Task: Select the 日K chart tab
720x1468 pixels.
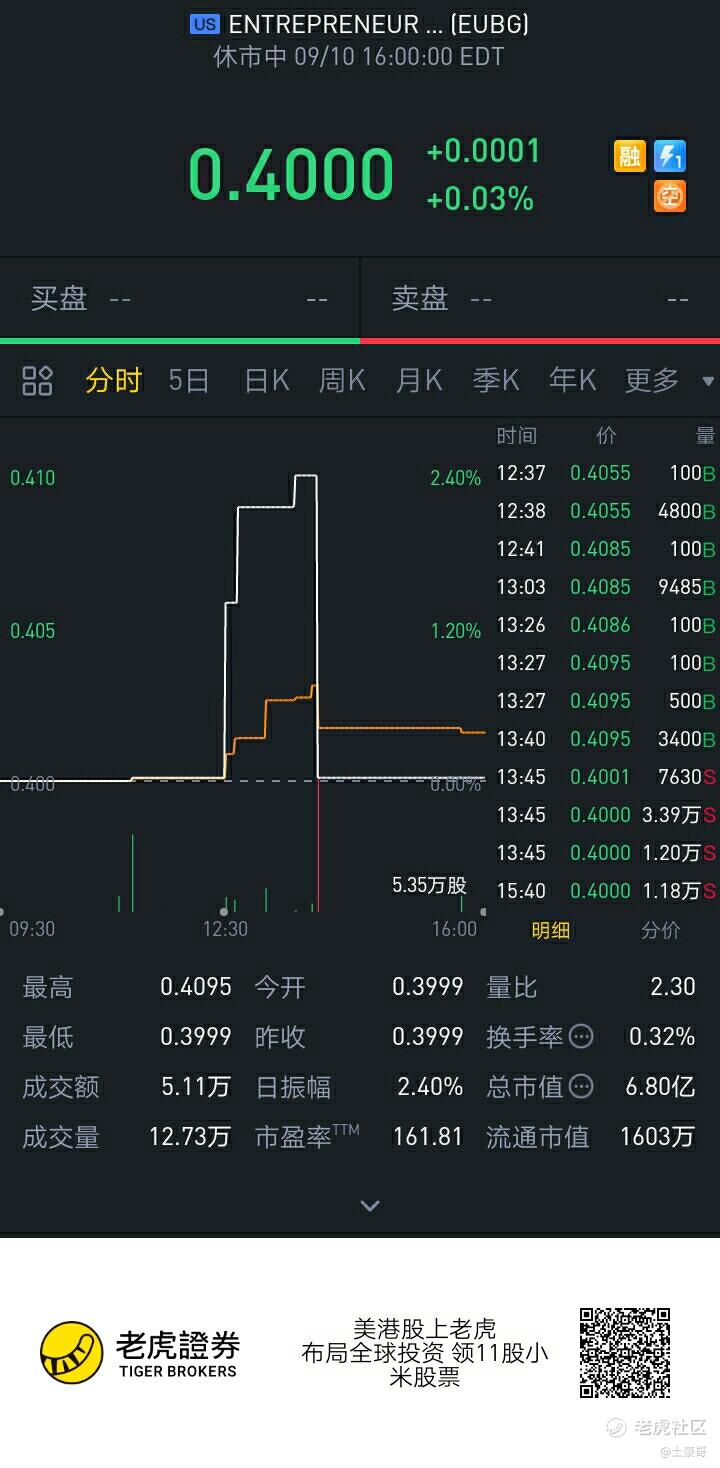Action: 266,381
